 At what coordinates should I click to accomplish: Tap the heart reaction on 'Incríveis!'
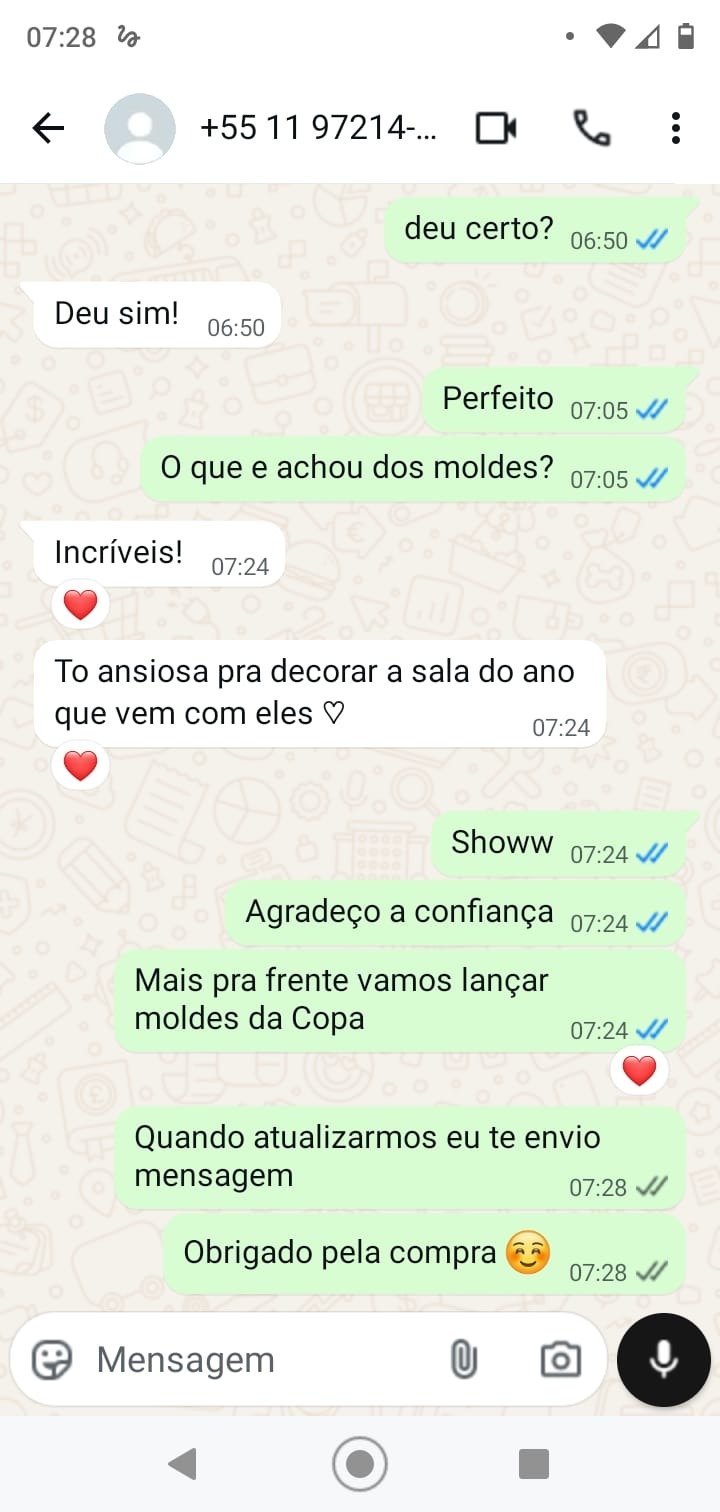point(79,604)
